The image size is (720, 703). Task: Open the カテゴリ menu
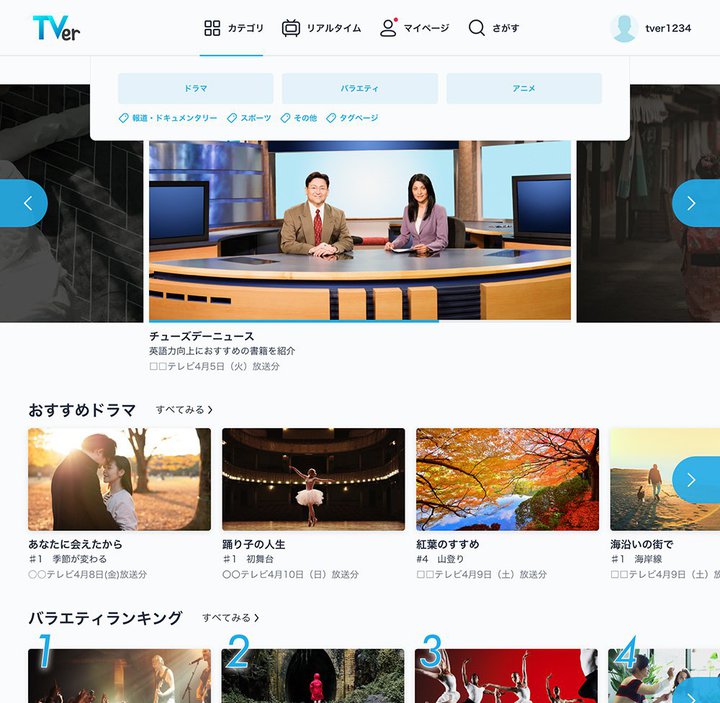click(233, 28)
